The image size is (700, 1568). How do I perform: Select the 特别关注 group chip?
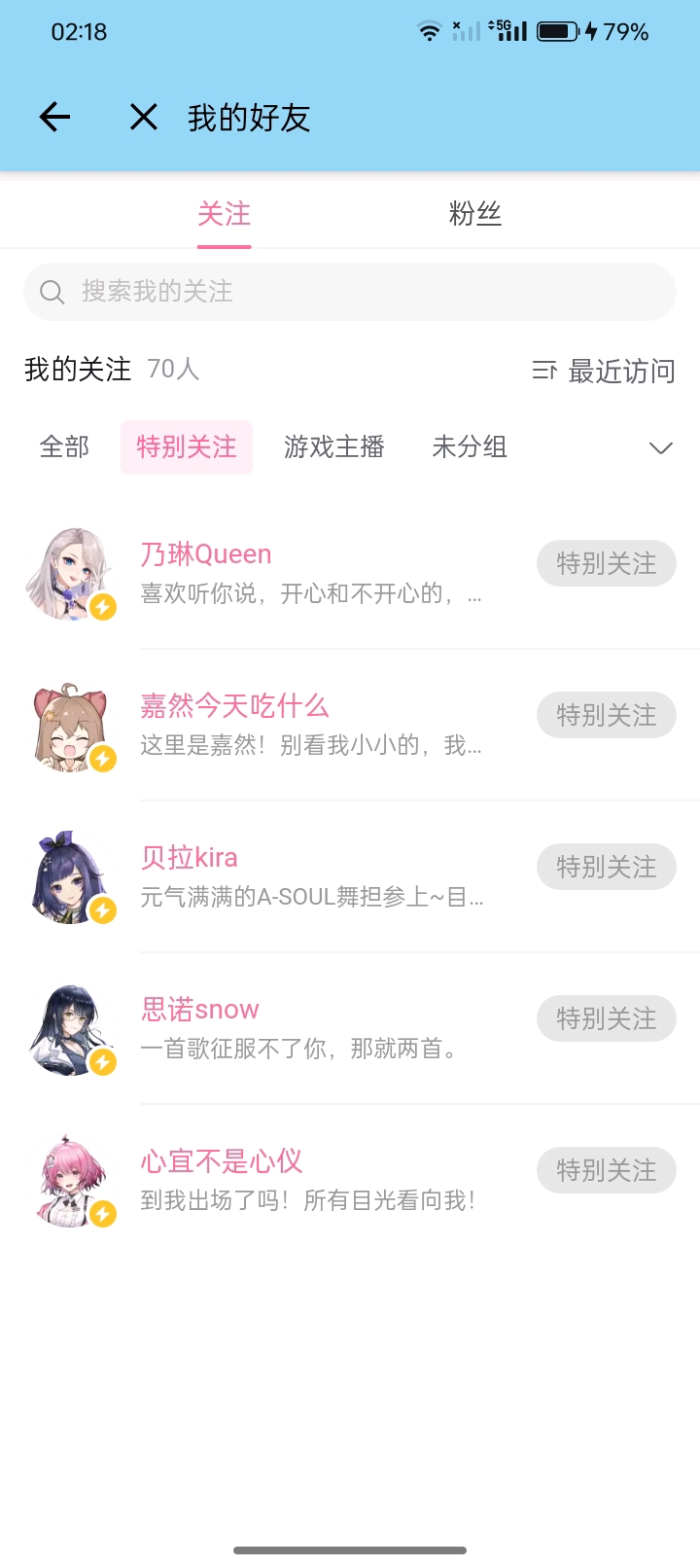click(187, 447)
